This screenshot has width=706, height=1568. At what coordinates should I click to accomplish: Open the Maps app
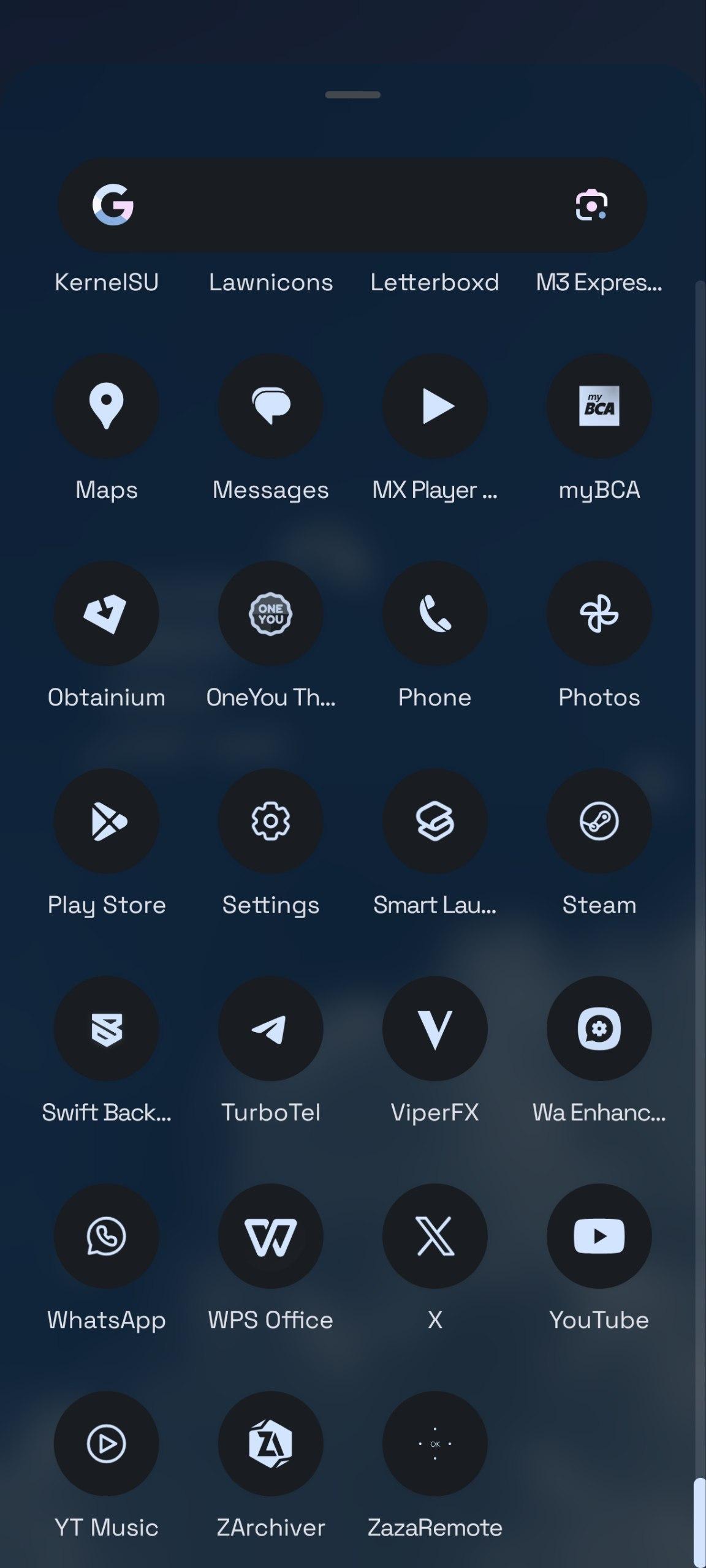pyautogui.click(x=107, y=406)
